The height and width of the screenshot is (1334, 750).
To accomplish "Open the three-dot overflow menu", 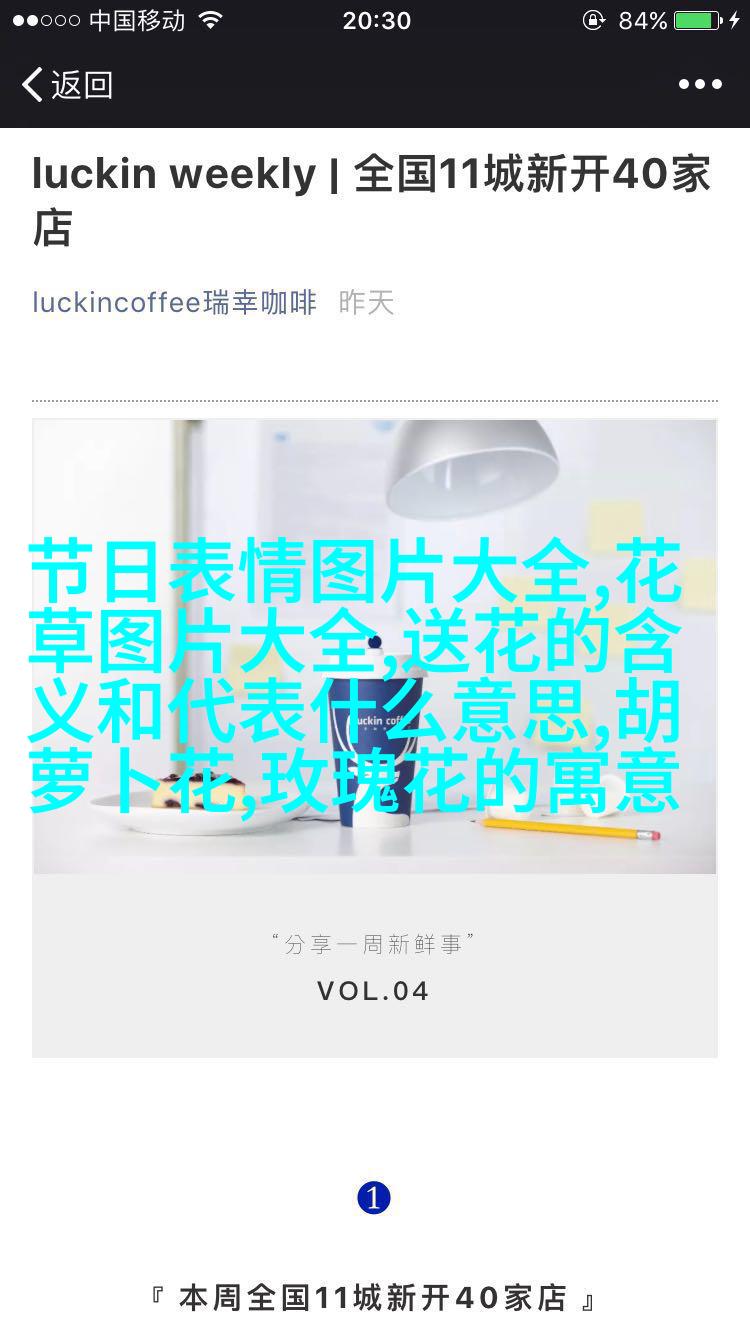I will tap(700, 85).
